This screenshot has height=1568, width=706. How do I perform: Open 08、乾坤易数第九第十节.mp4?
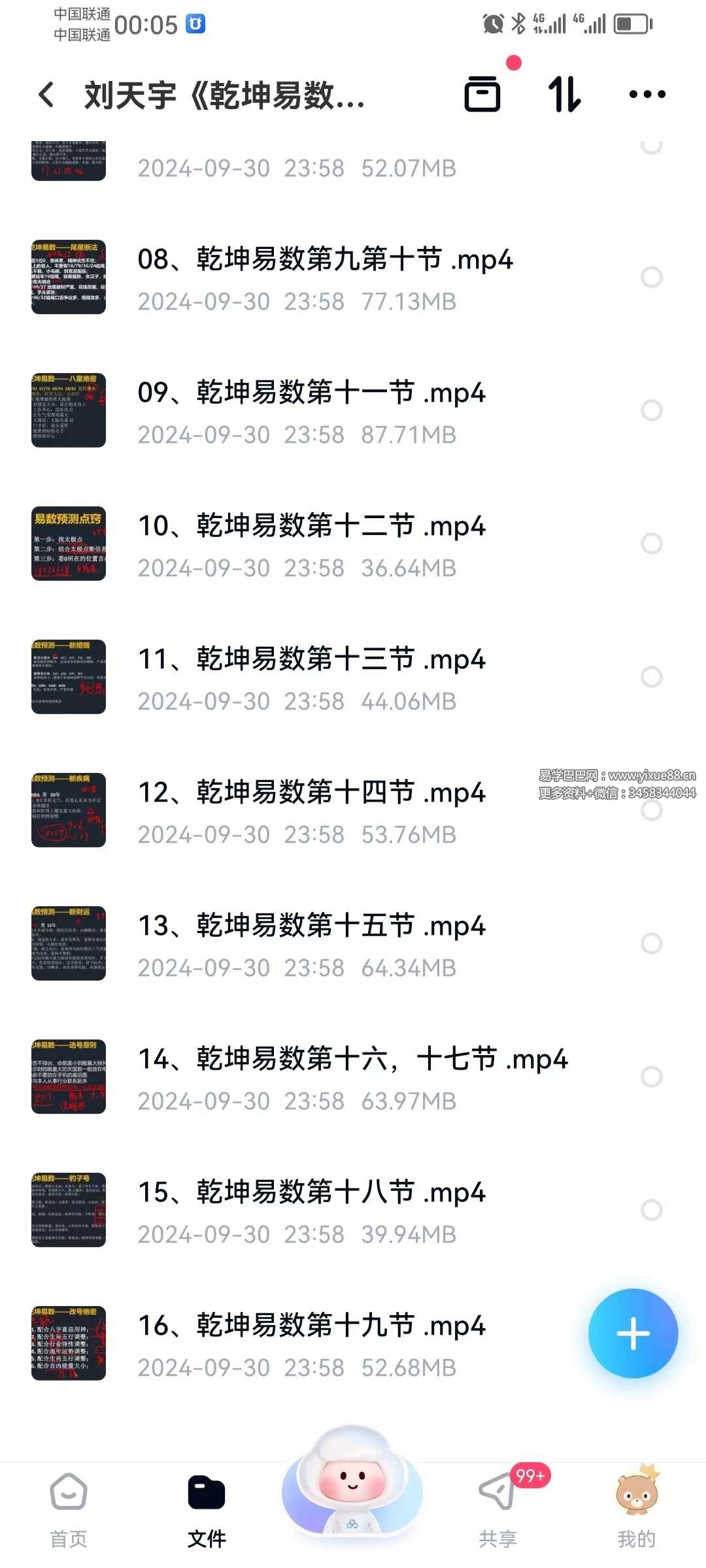coord(325,260)
